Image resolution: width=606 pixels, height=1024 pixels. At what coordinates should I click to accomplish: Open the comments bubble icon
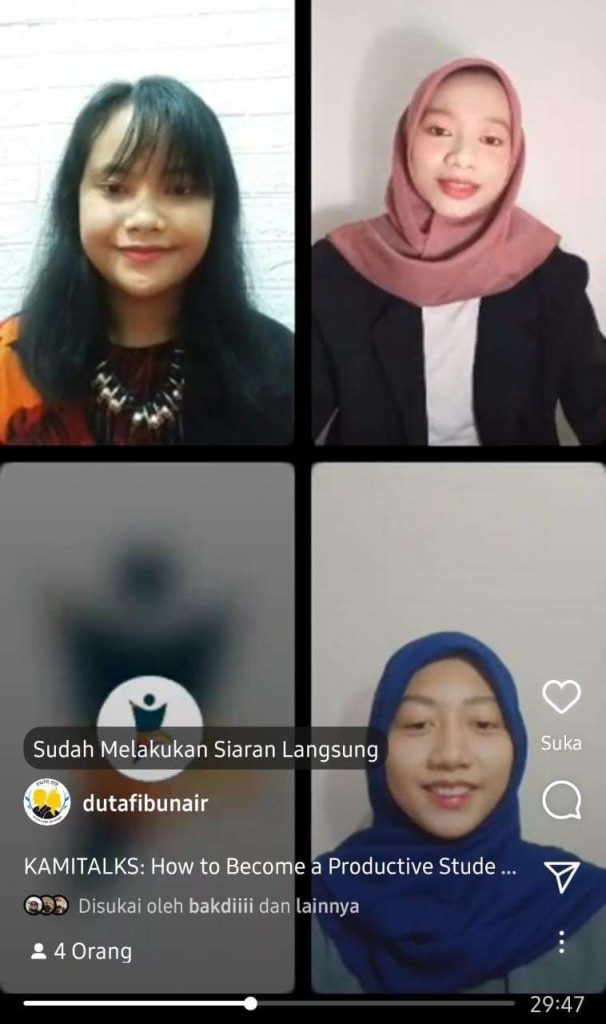[562, 801]
